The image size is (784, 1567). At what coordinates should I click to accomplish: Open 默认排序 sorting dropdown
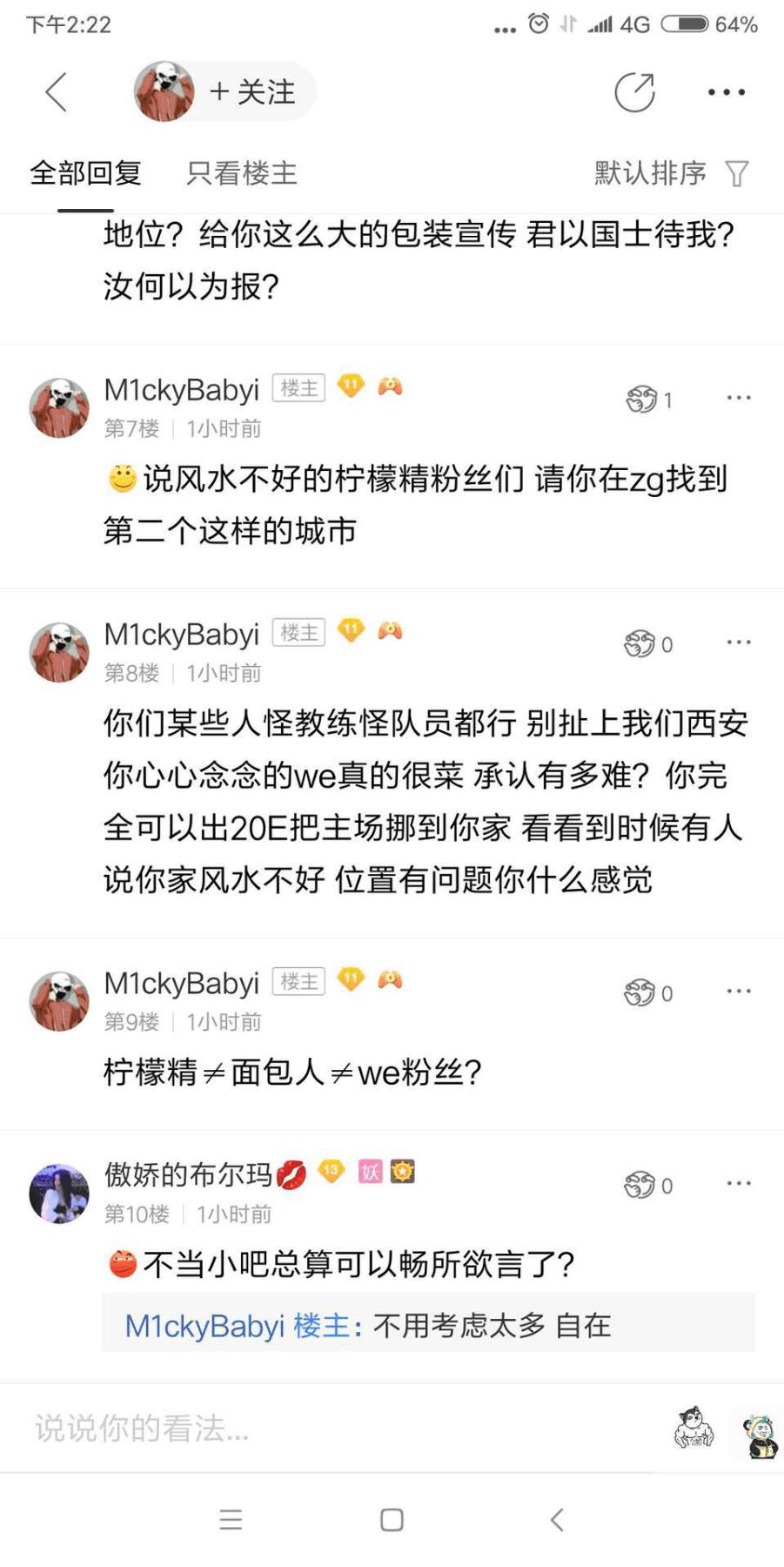(671, 173)
